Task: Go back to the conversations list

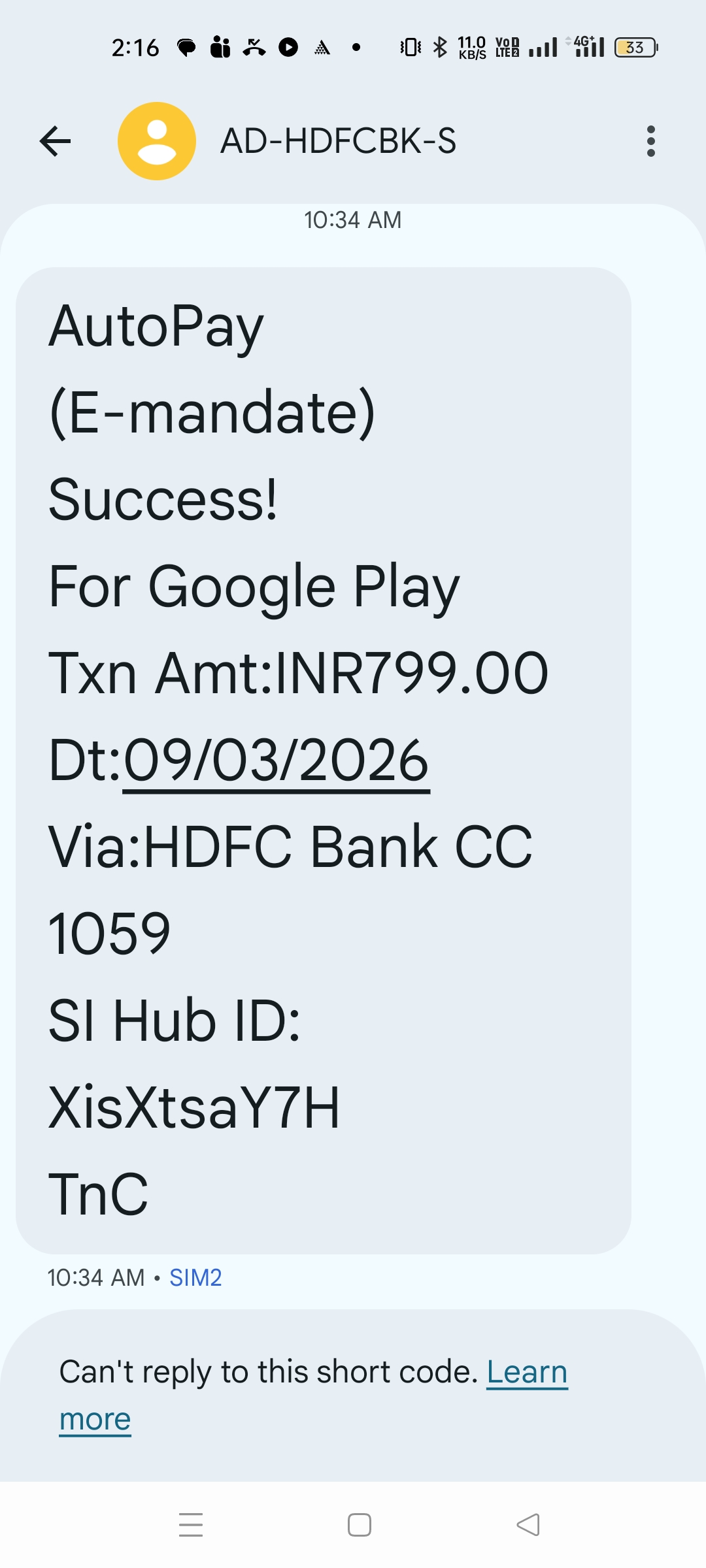Action: (x=55, y=141)
